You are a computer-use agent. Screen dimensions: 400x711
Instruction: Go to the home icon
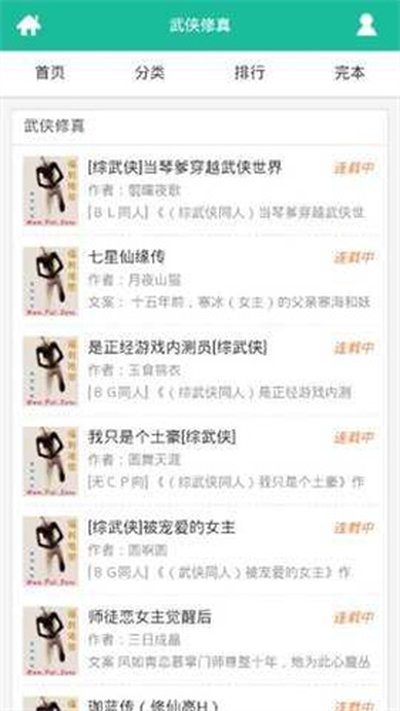click(x=29, y=25)
